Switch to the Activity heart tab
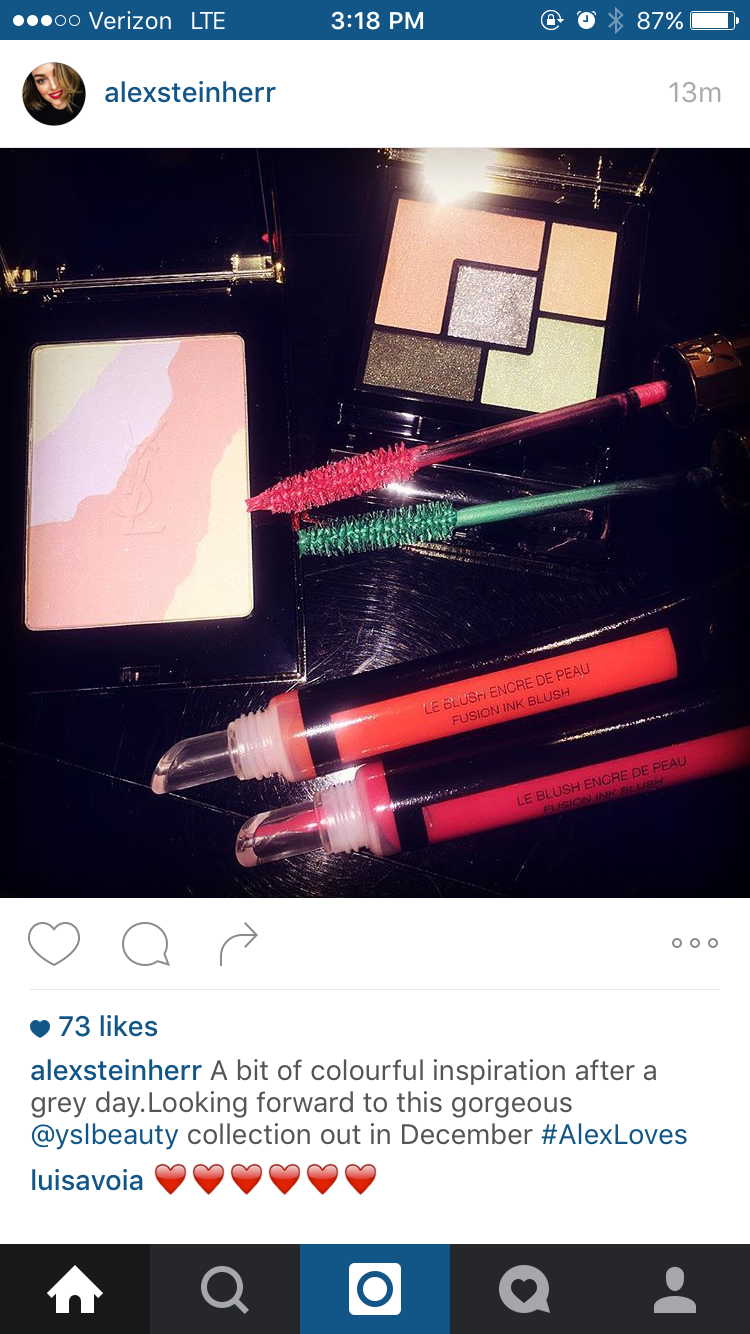Image resolution: width=750 pixels, height=1334 pixels. 525,1289
